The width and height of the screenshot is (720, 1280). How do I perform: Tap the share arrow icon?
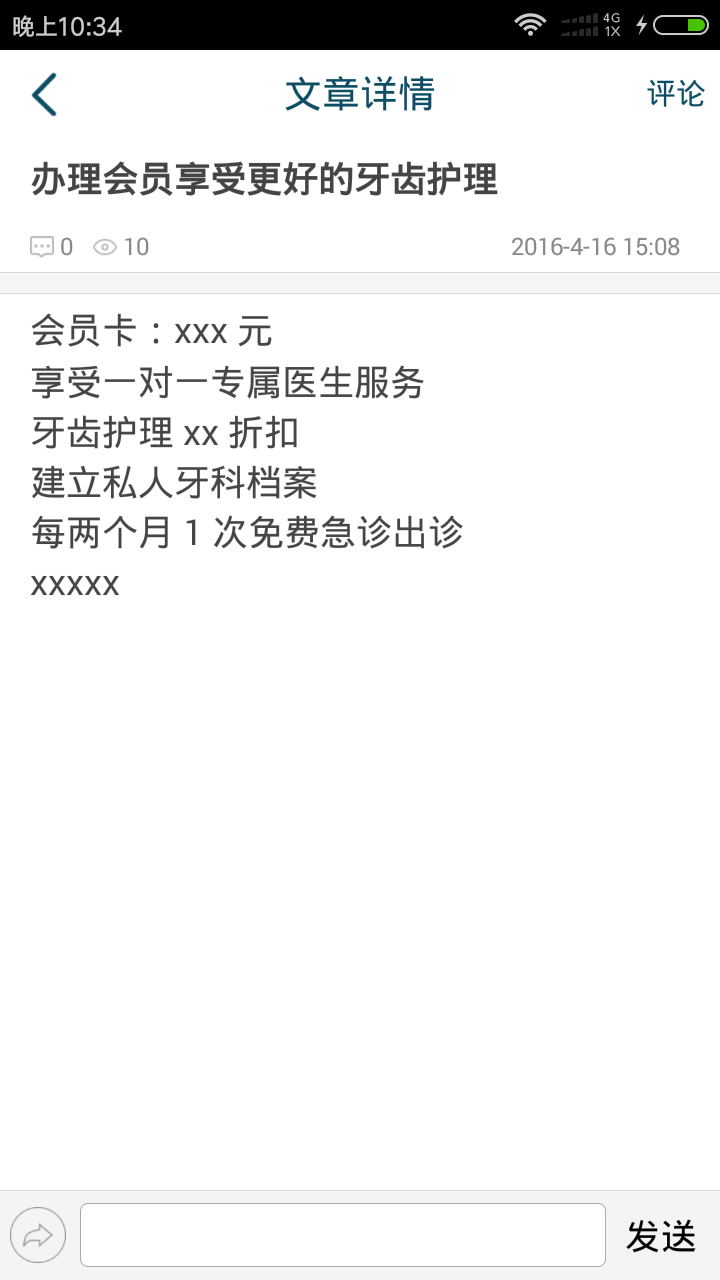pyautogui.click(x=38, y=1235)
